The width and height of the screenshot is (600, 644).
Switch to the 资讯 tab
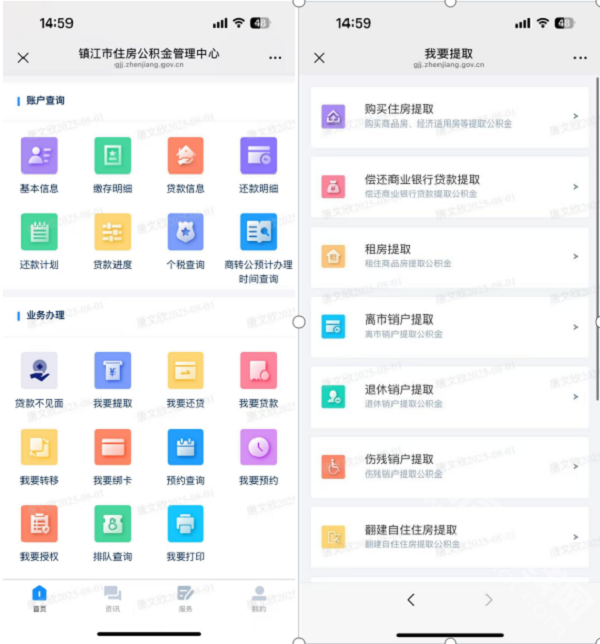[x=112, y=598]
